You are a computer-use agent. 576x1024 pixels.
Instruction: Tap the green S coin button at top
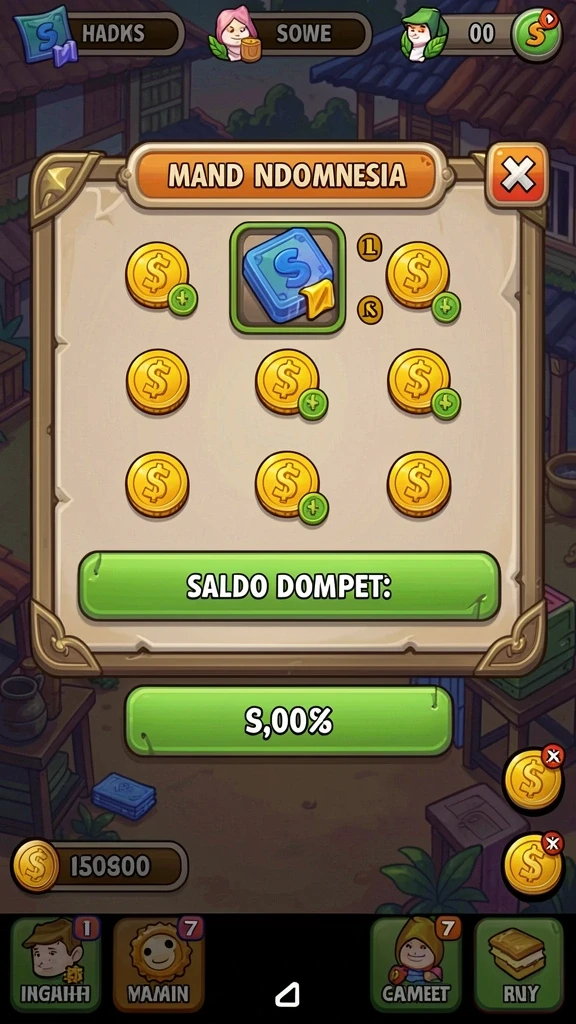pyautogui.click(x=537, y=34)
